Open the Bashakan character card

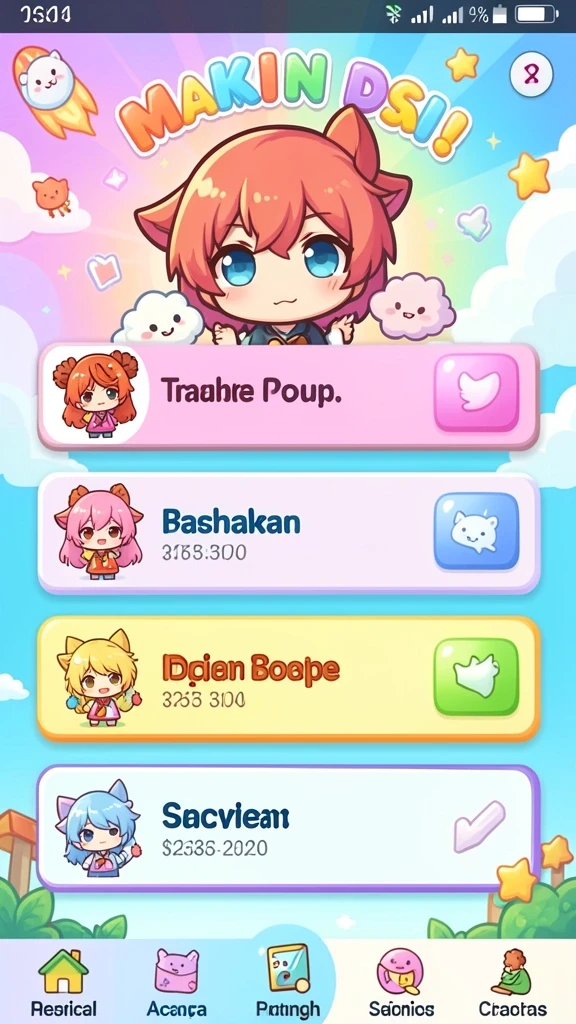tap(289, 533)
